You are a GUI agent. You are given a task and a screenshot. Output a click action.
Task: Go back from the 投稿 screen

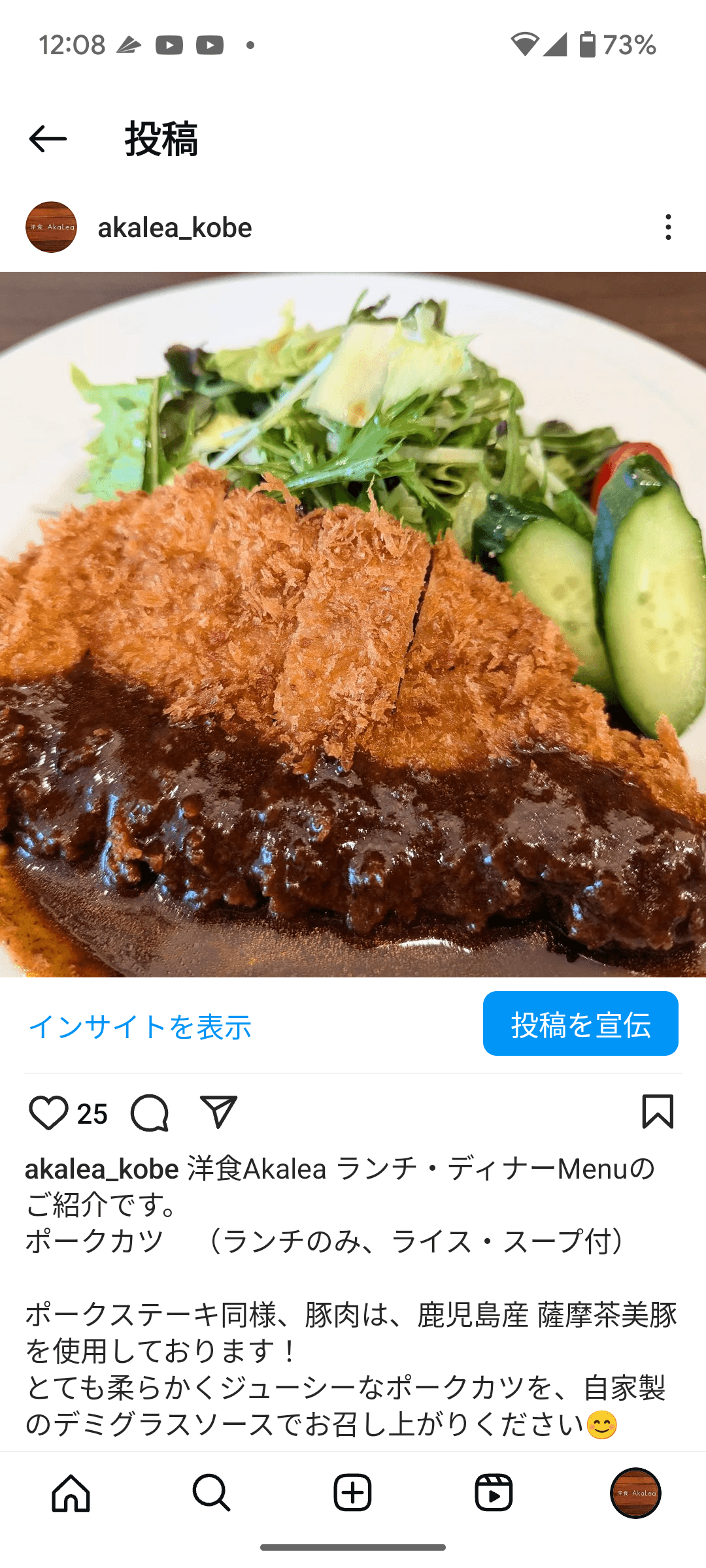click(x=48, y=139)
